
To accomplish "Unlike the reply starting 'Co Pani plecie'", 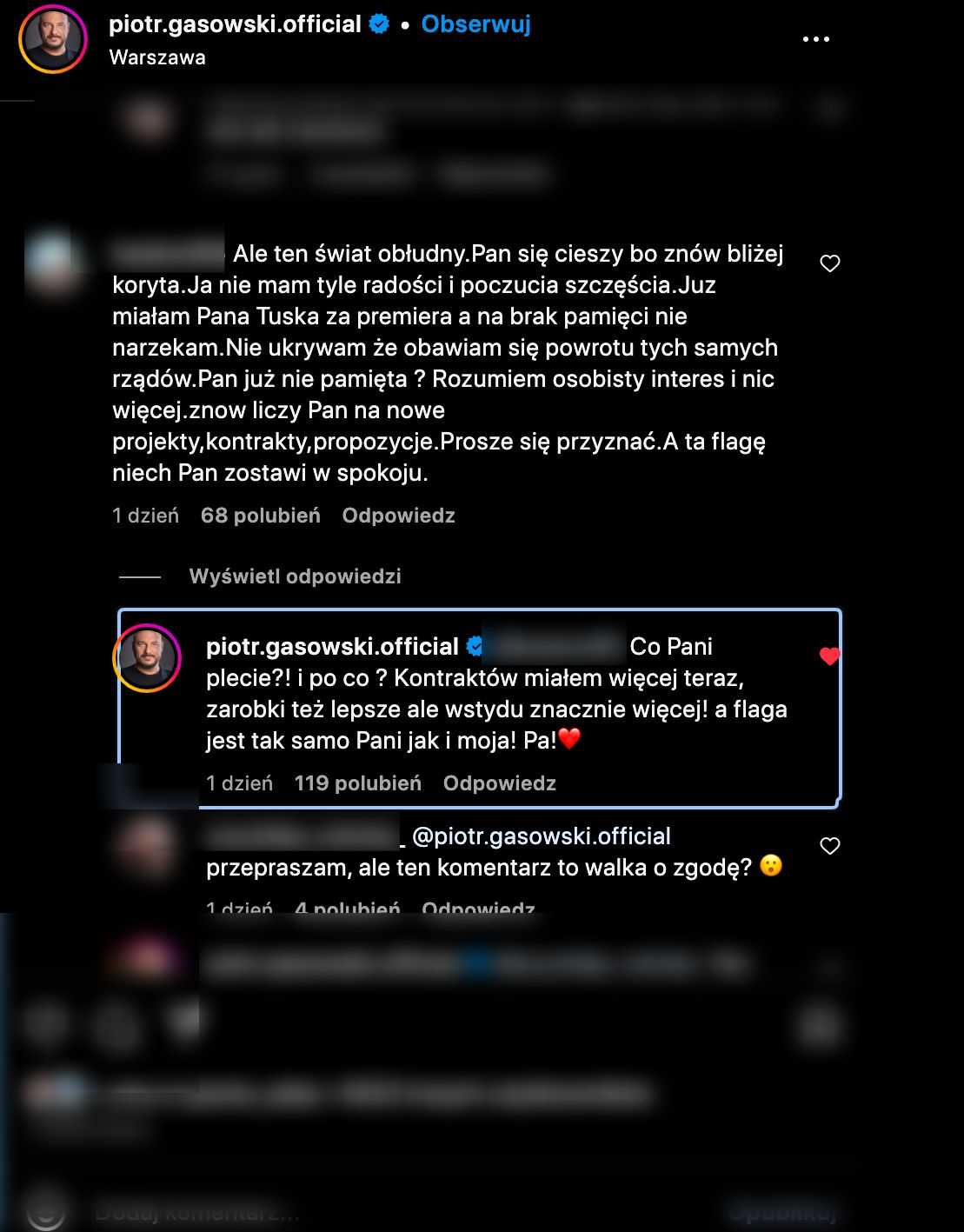I will pyautogui.click(x=830, y=656).
